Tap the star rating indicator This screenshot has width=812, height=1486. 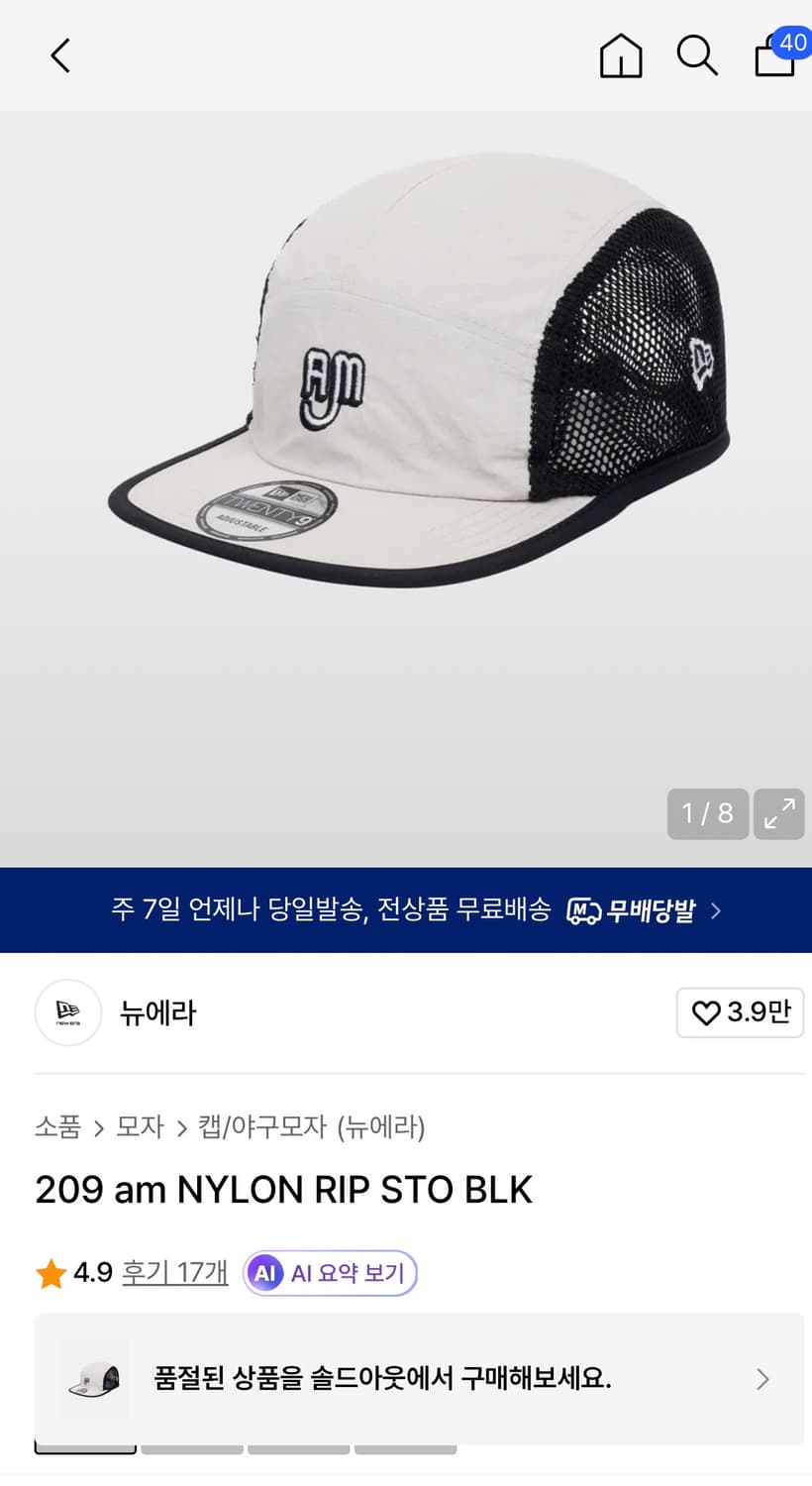pos(50,1273)
